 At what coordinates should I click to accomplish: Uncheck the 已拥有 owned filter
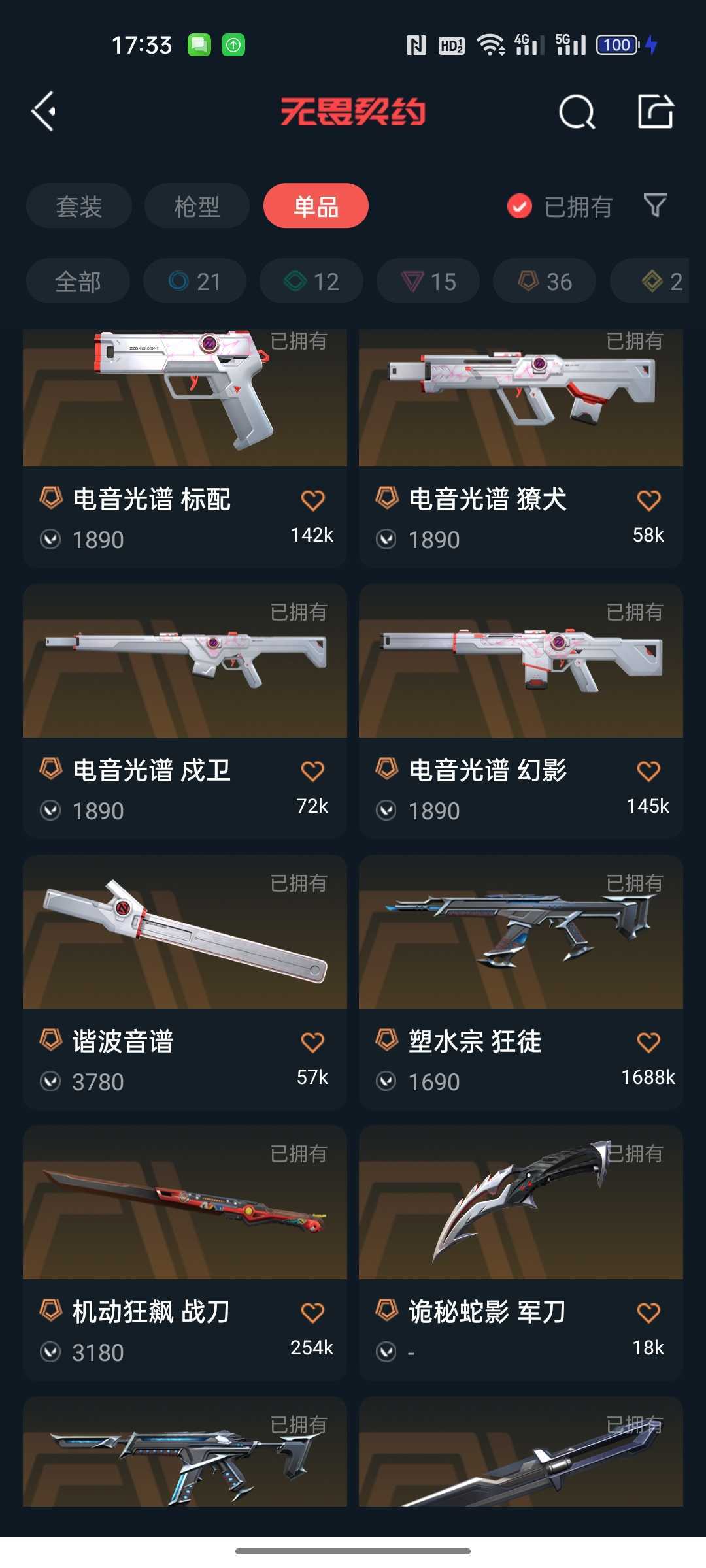560,206
